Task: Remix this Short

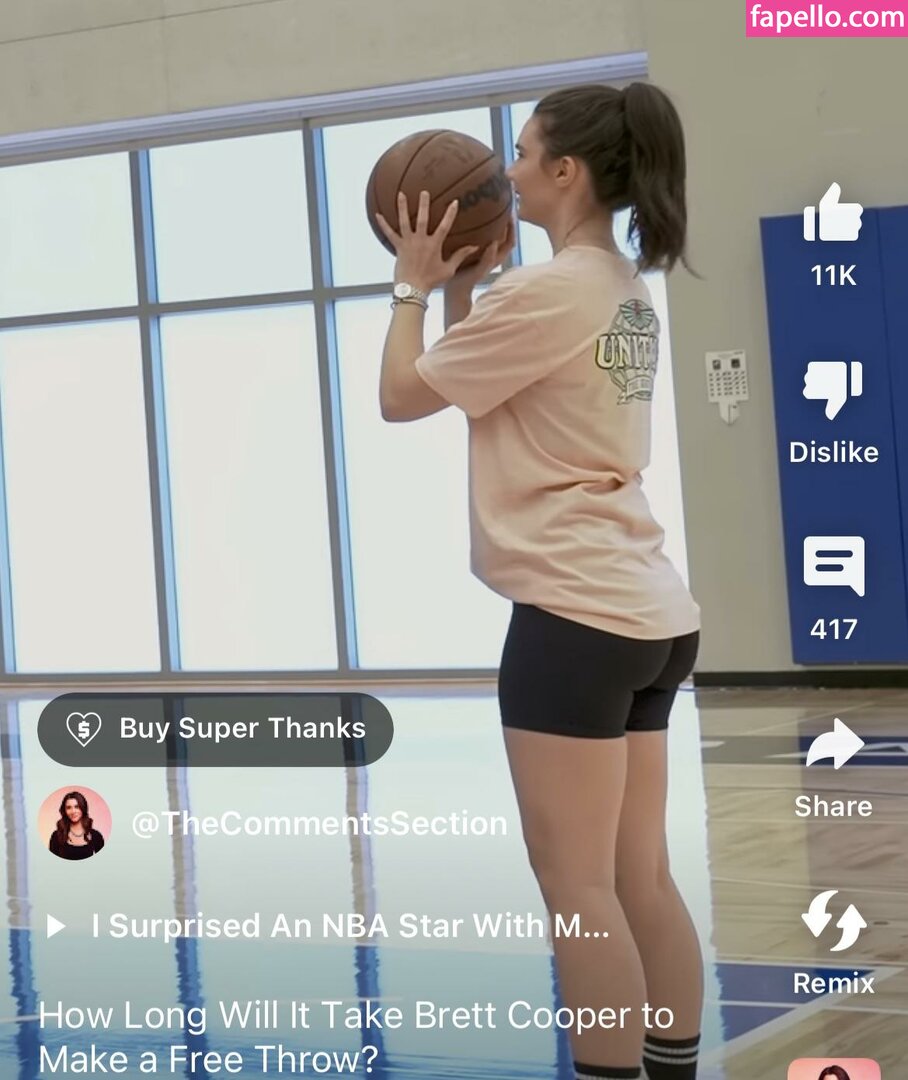Action: (833, 921)
